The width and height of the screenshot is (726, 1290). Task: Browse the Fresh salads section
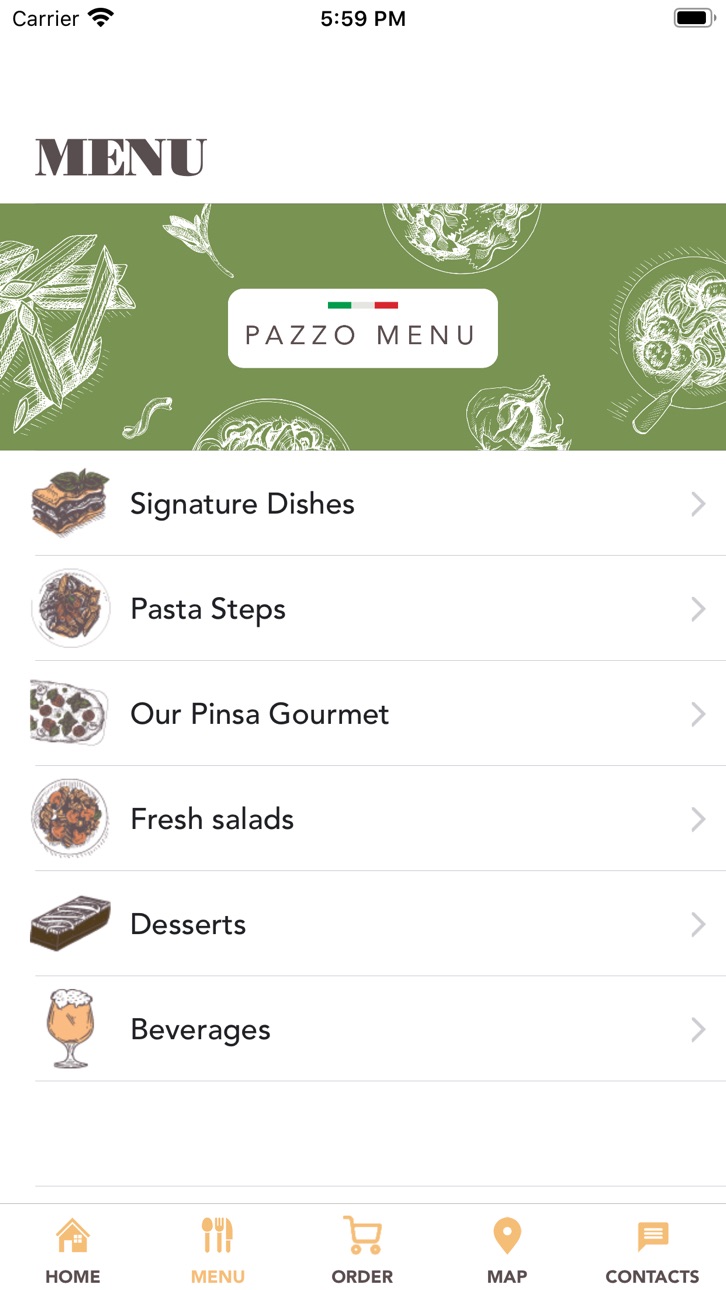363,818
